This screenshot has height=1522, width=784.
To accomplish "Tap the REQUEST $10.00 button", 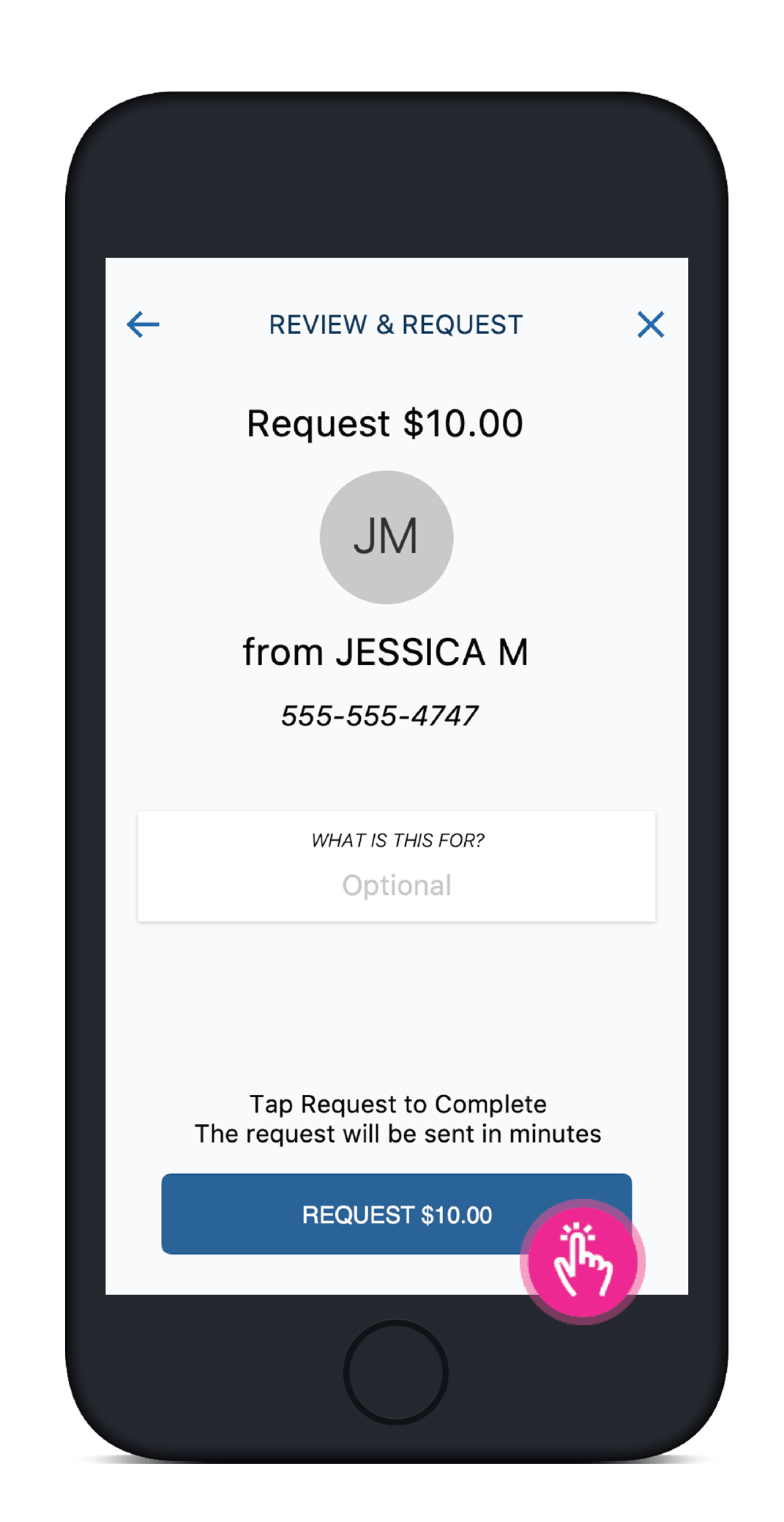I will tap(396, 1214).
